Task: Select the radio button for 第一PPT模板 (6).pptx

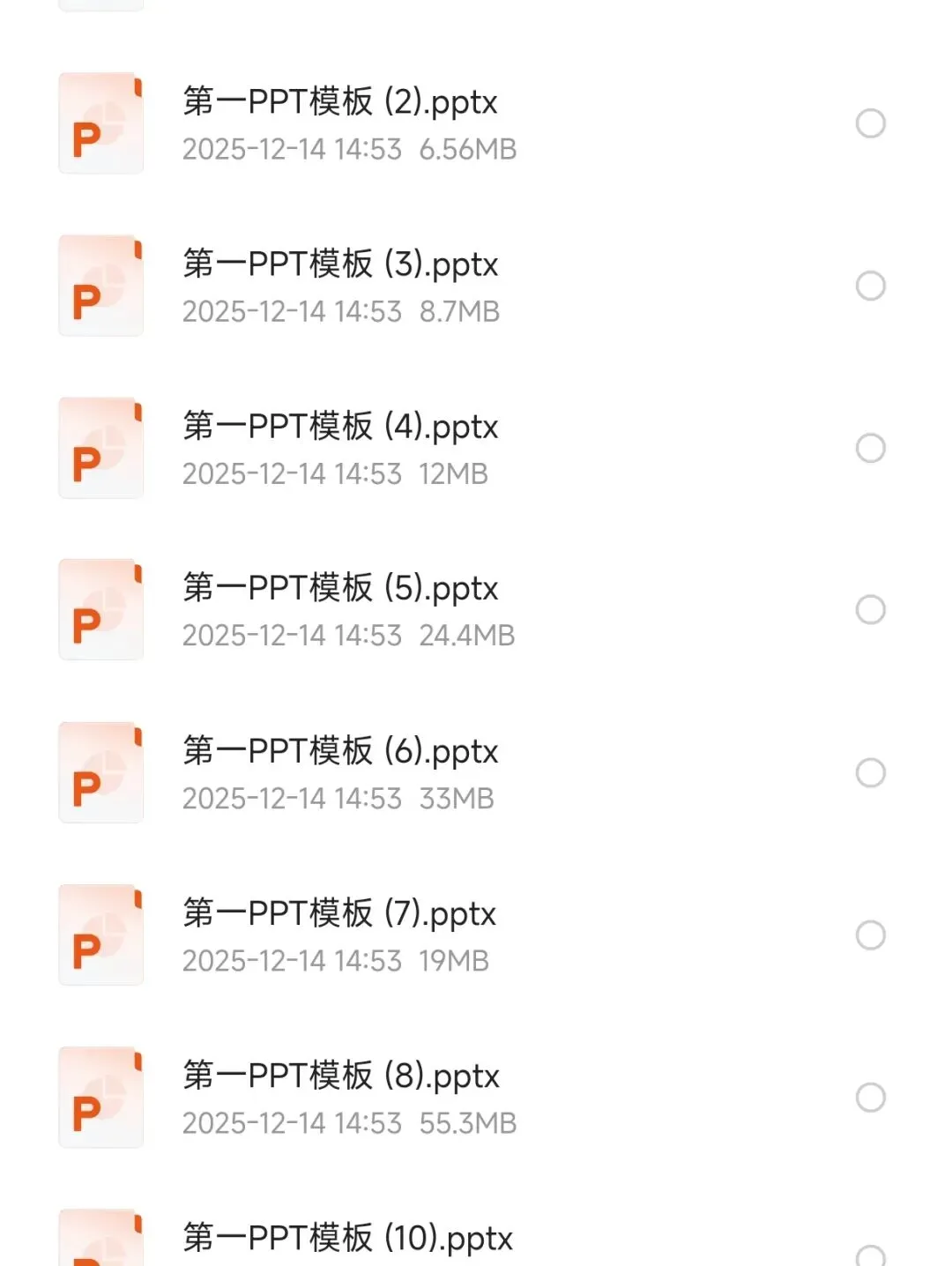Action: point(870,772)
